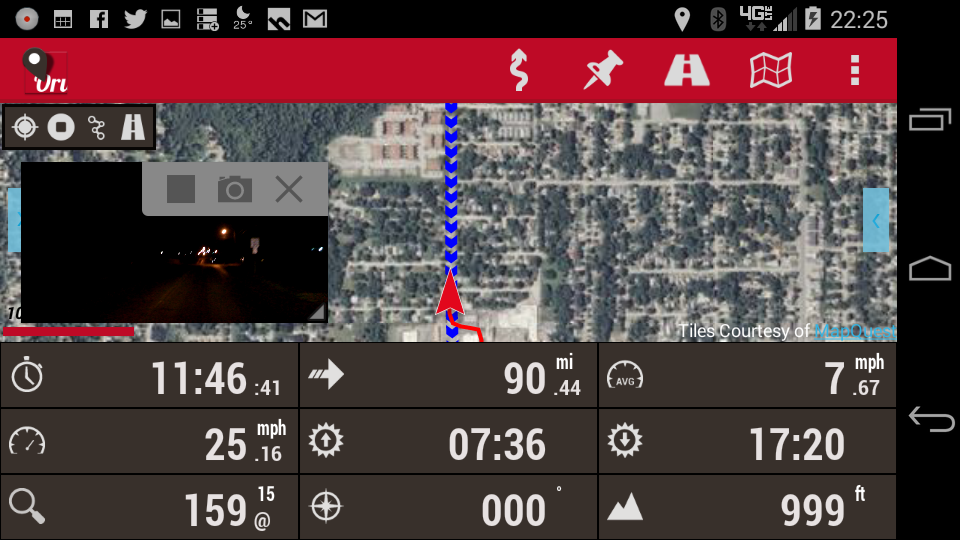Tap the waypoint connection icon on map toolbar
This screenshot has height=540, width=960.
[97, 127]
